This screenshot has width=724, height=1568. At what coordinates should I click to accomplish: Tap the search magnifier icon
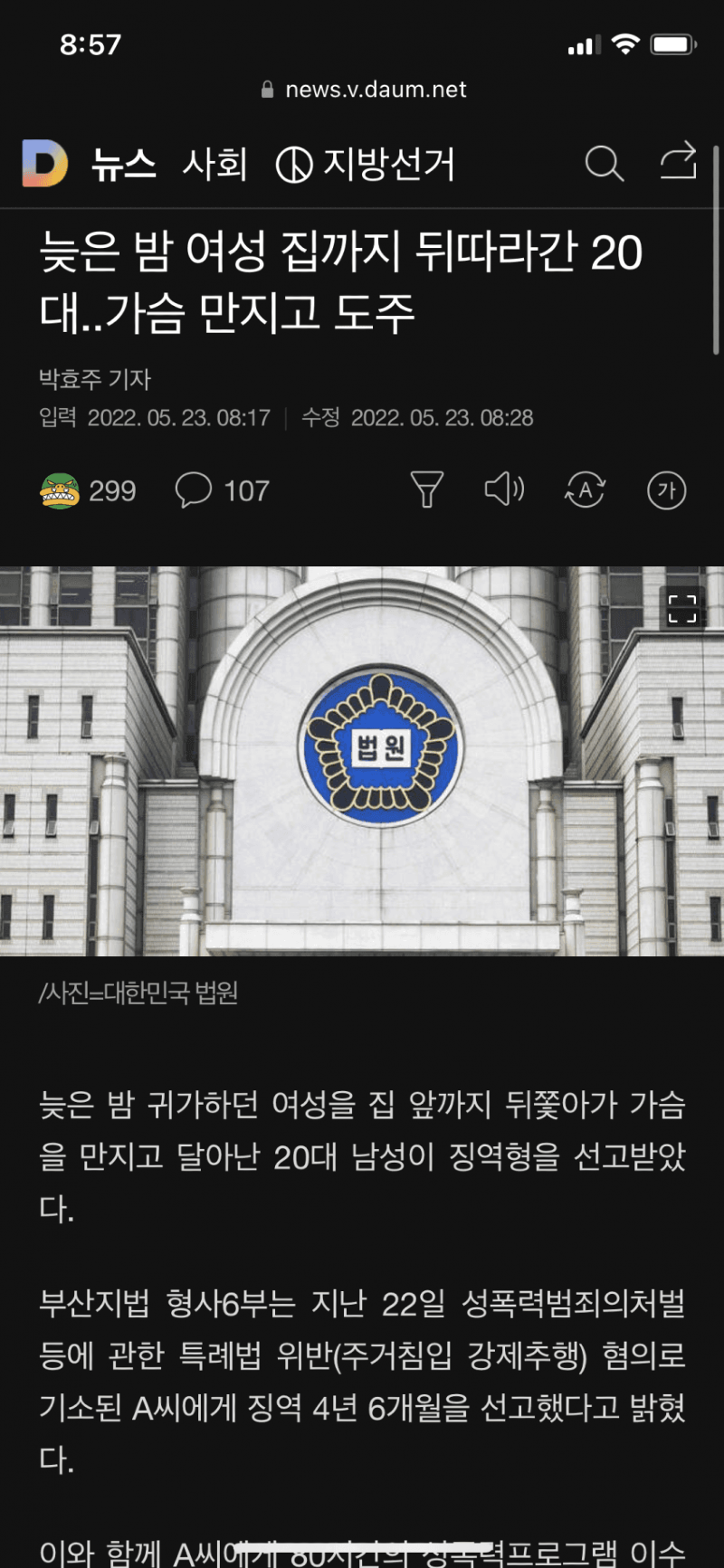click(x=604, y=164)
